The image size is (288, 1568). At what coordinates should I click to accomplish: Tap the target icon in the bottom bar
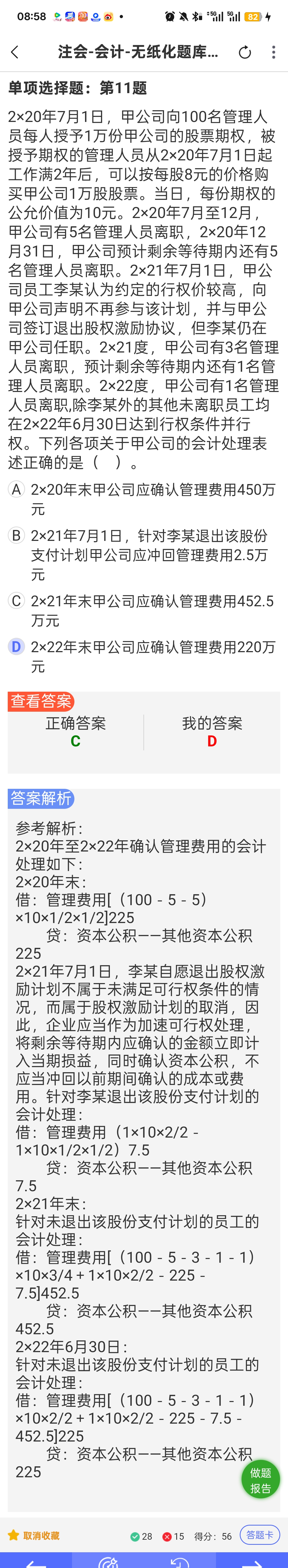pyautogui.click(x=108, y=1562)
